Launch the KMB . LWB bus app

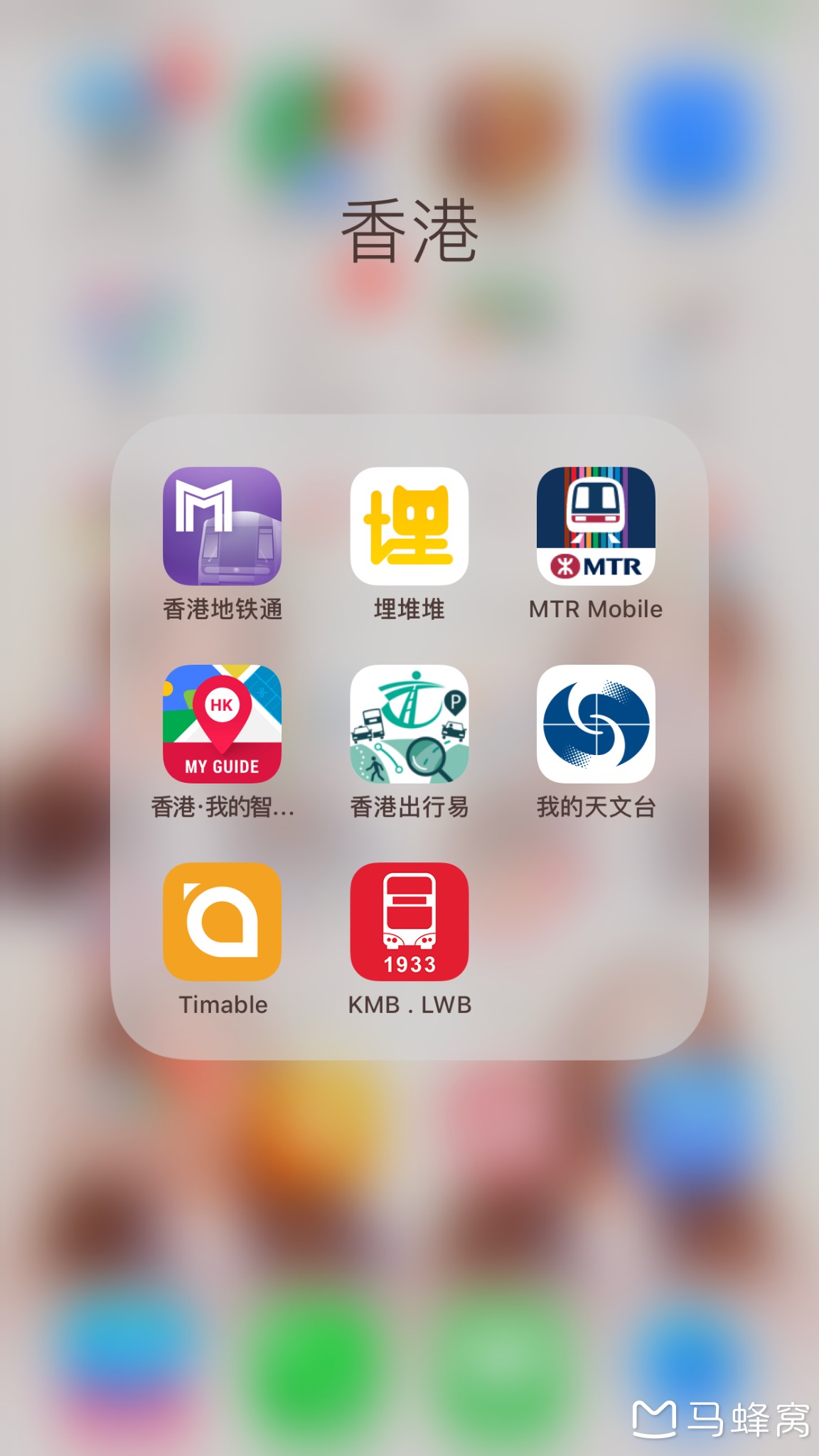(x=409, y=921)
